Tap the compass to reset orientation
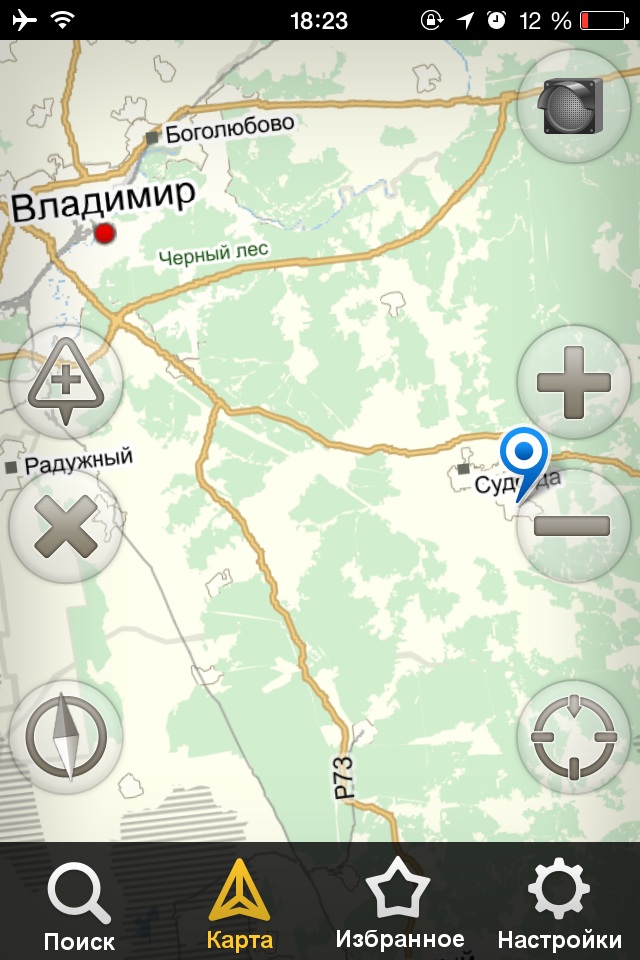 click(65, 738)
